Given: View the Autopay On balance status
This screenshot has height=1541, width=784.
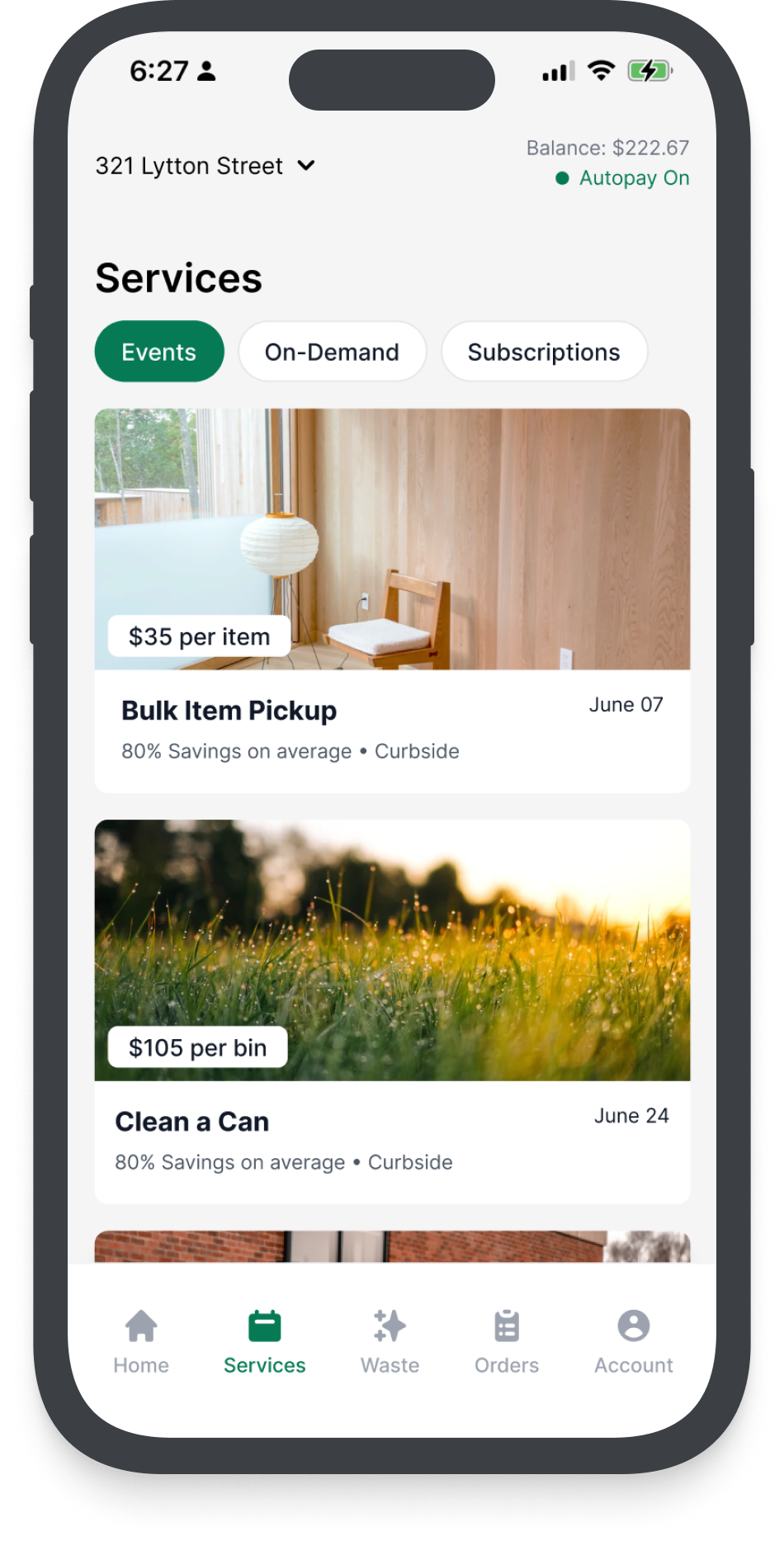Looking at the screenshot, I should (x=623, y=178).
